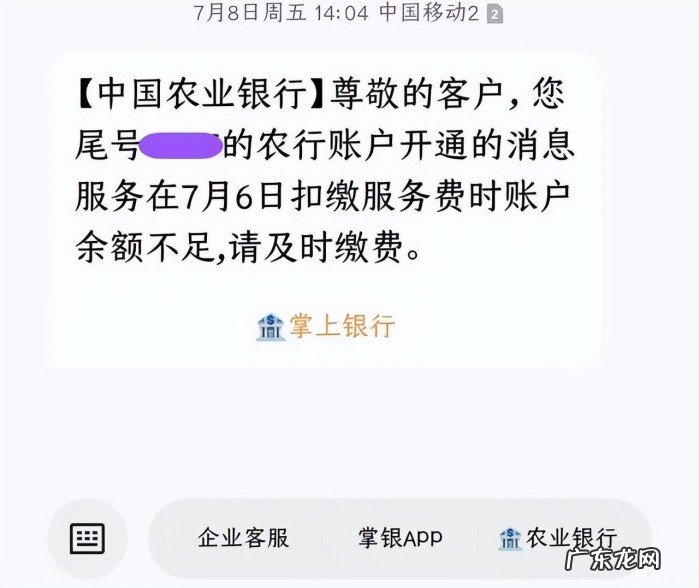This screenshot has height=588, width=699.
Task: Open the 企业客服 menu
Action: (243, 538)
